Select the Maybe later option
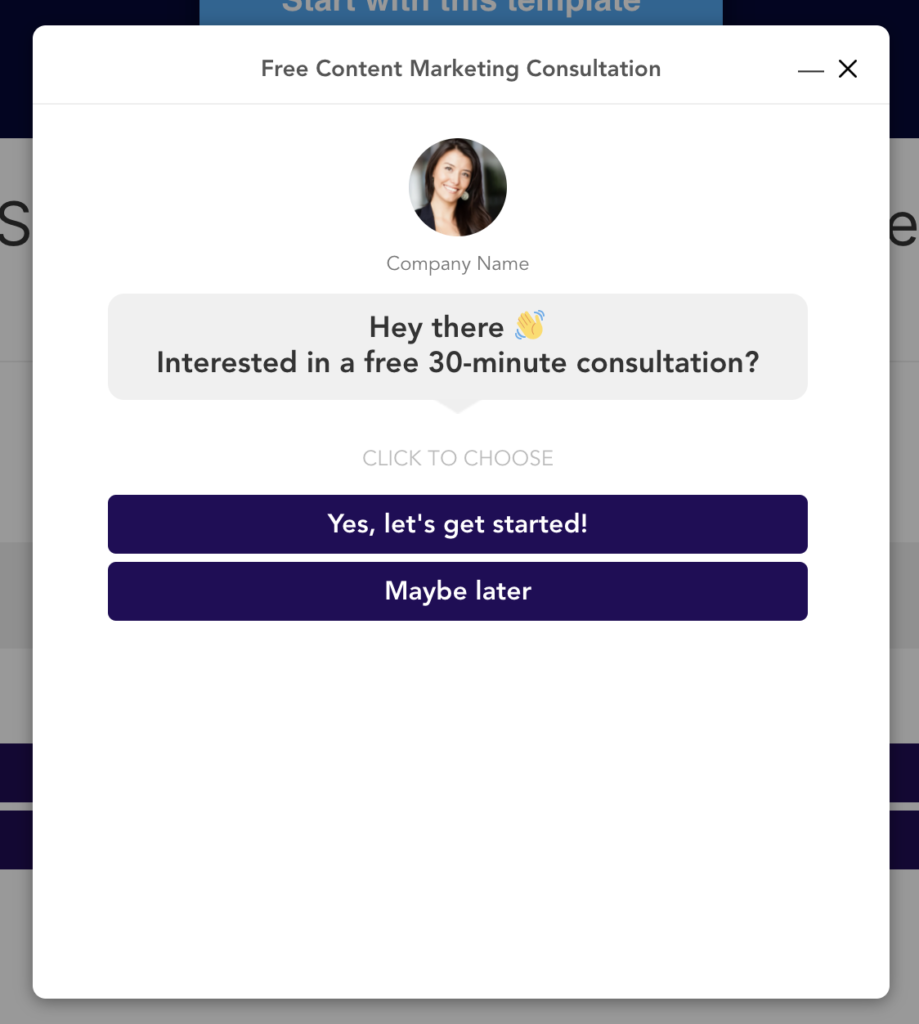This screenshot has height=1024, width=919. click(457, 591)
